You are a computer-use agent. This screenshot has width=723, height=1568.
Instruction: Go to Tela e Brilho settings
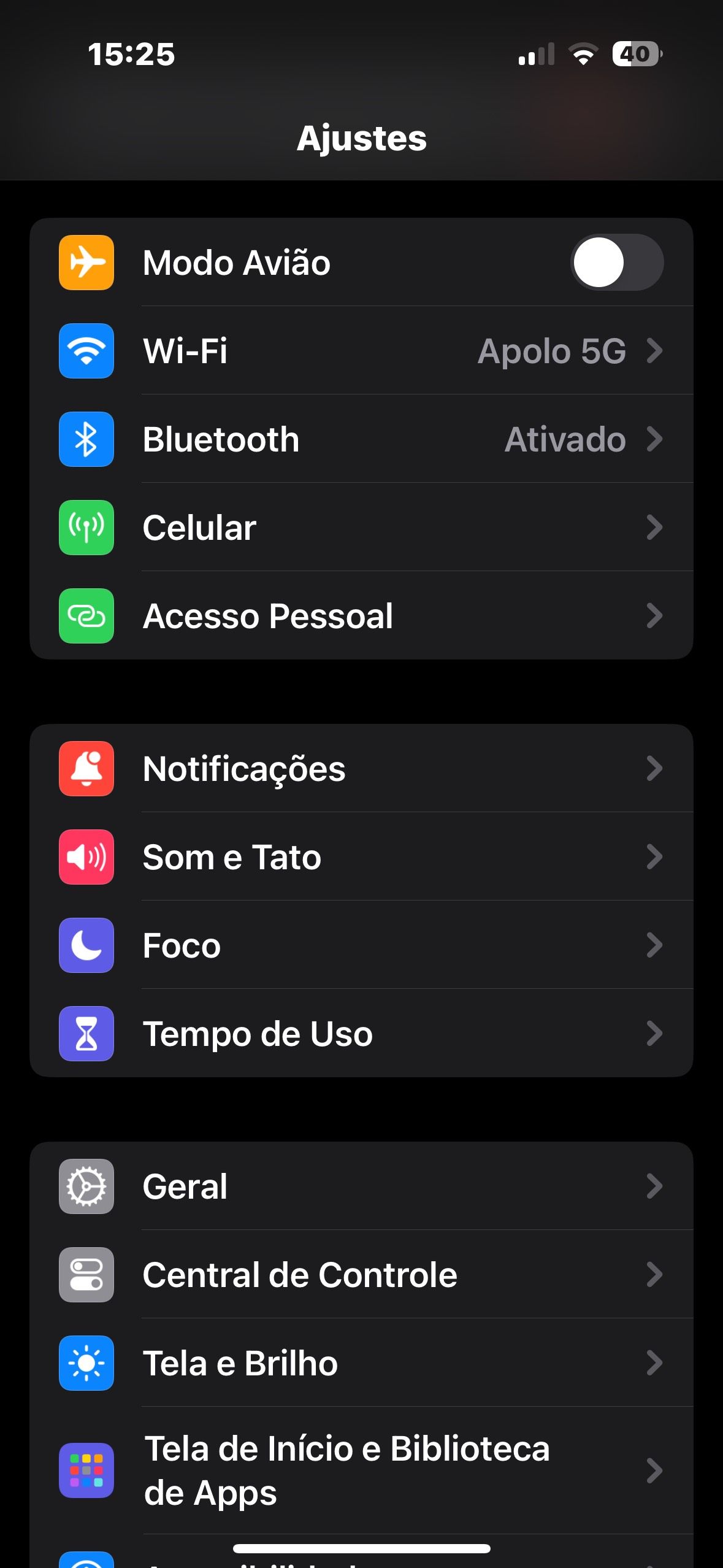click(362, 1363)
